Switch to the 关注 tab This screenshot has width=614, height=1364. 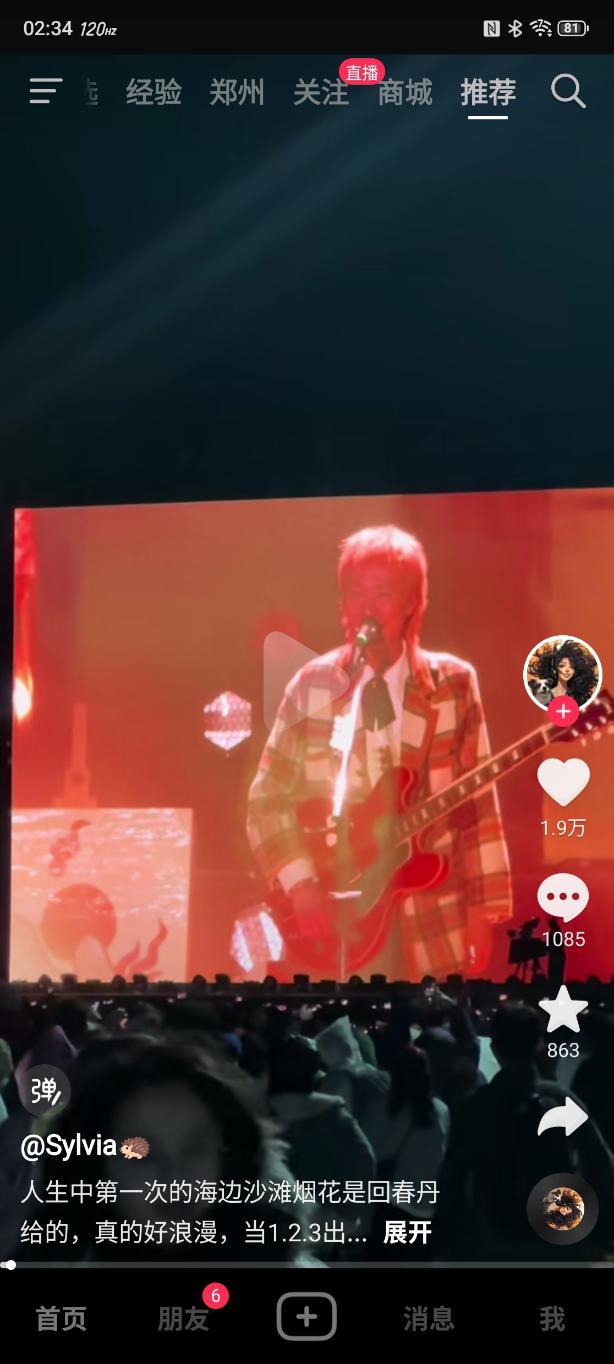(321, 92)
